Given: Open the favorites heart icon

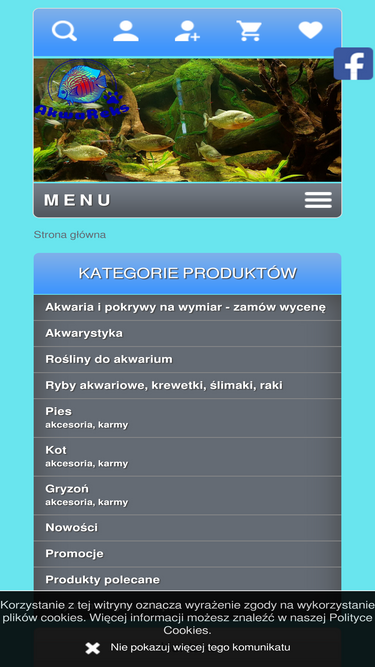Looking at the screenshot, I should [310, 30].
